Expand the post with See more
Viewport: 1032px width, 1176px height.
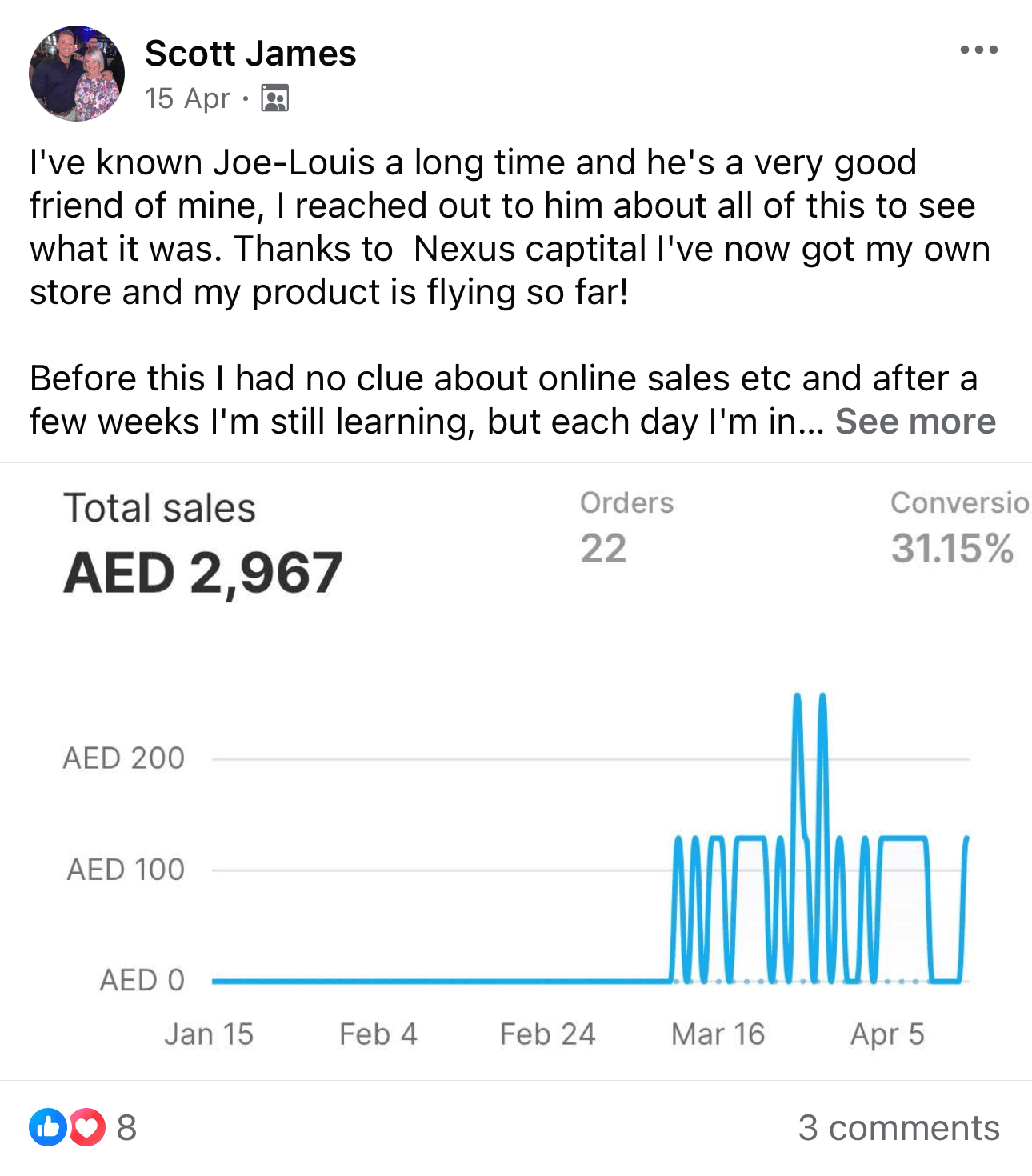915,422
